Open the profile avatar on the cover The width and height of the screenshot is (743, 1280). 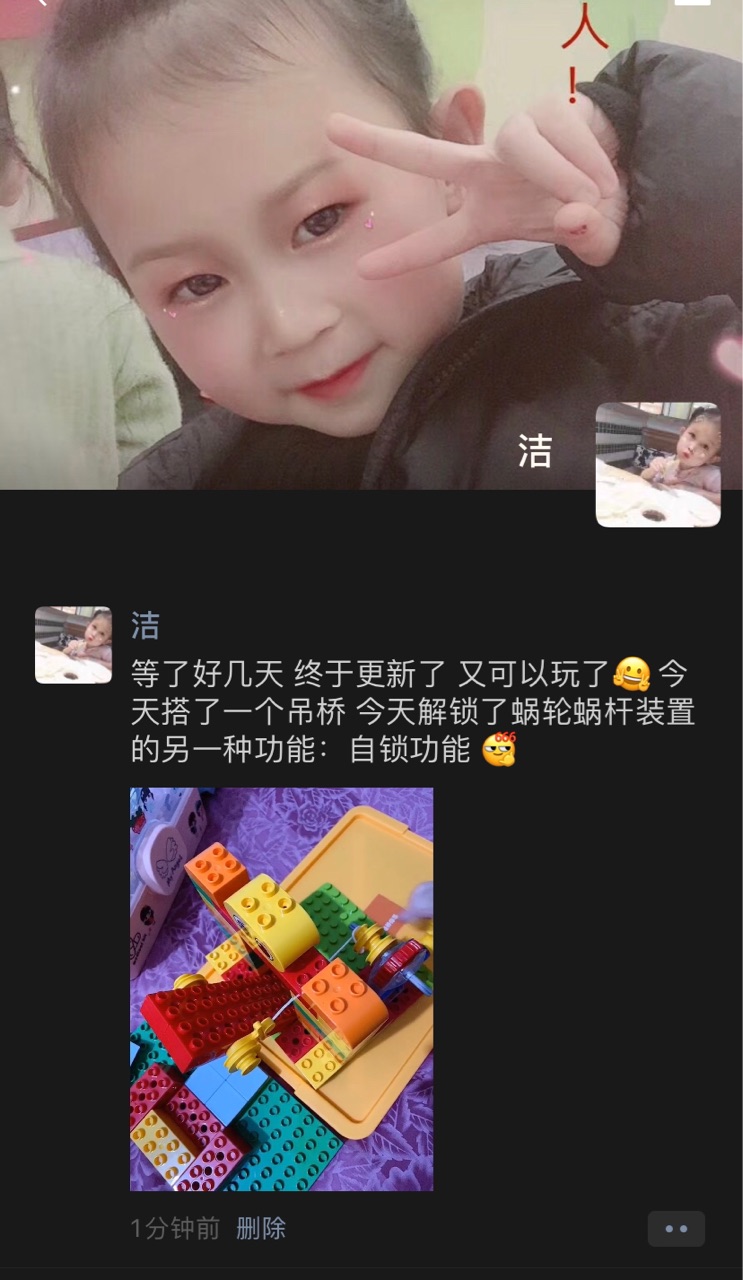657,464
